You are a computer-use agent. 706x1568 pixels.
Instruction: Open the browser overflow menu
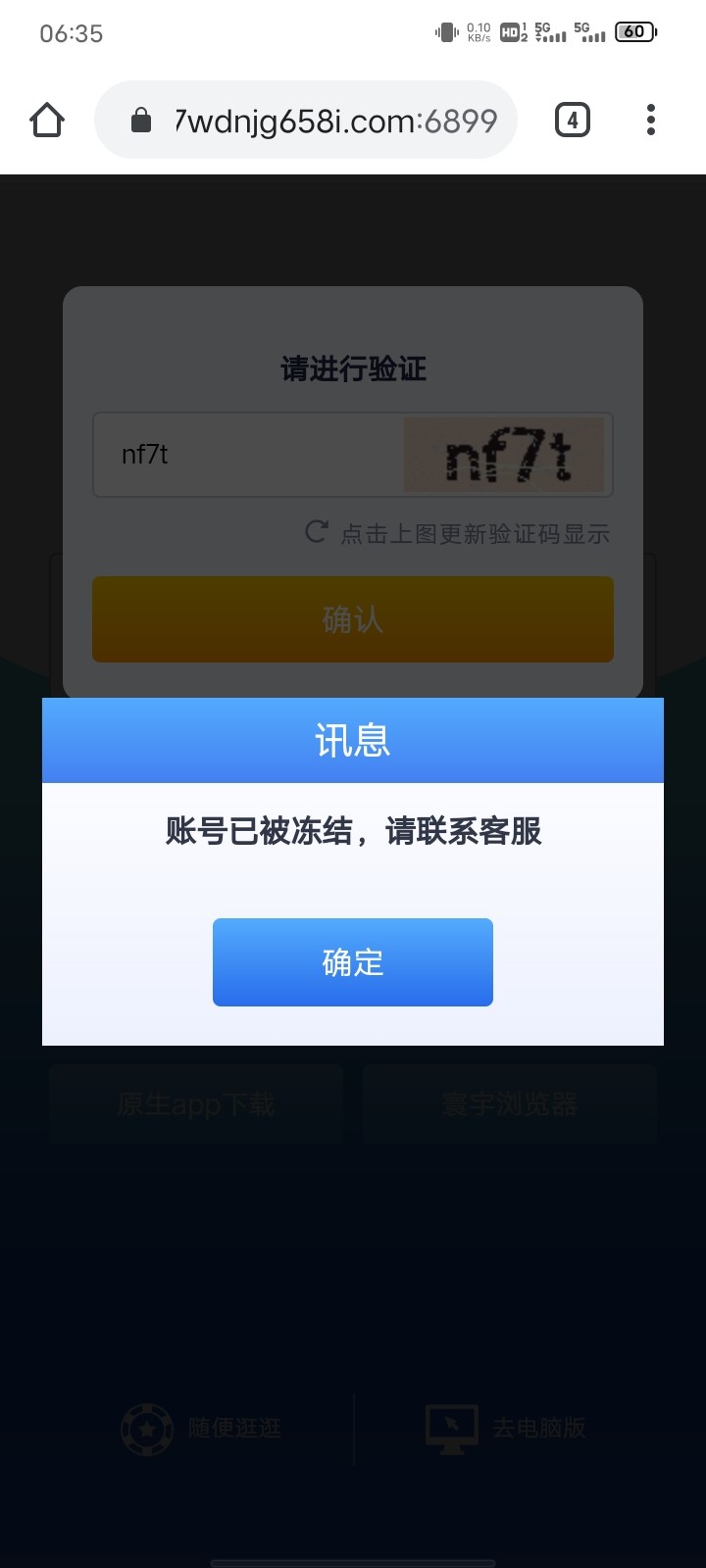[650, 121]
